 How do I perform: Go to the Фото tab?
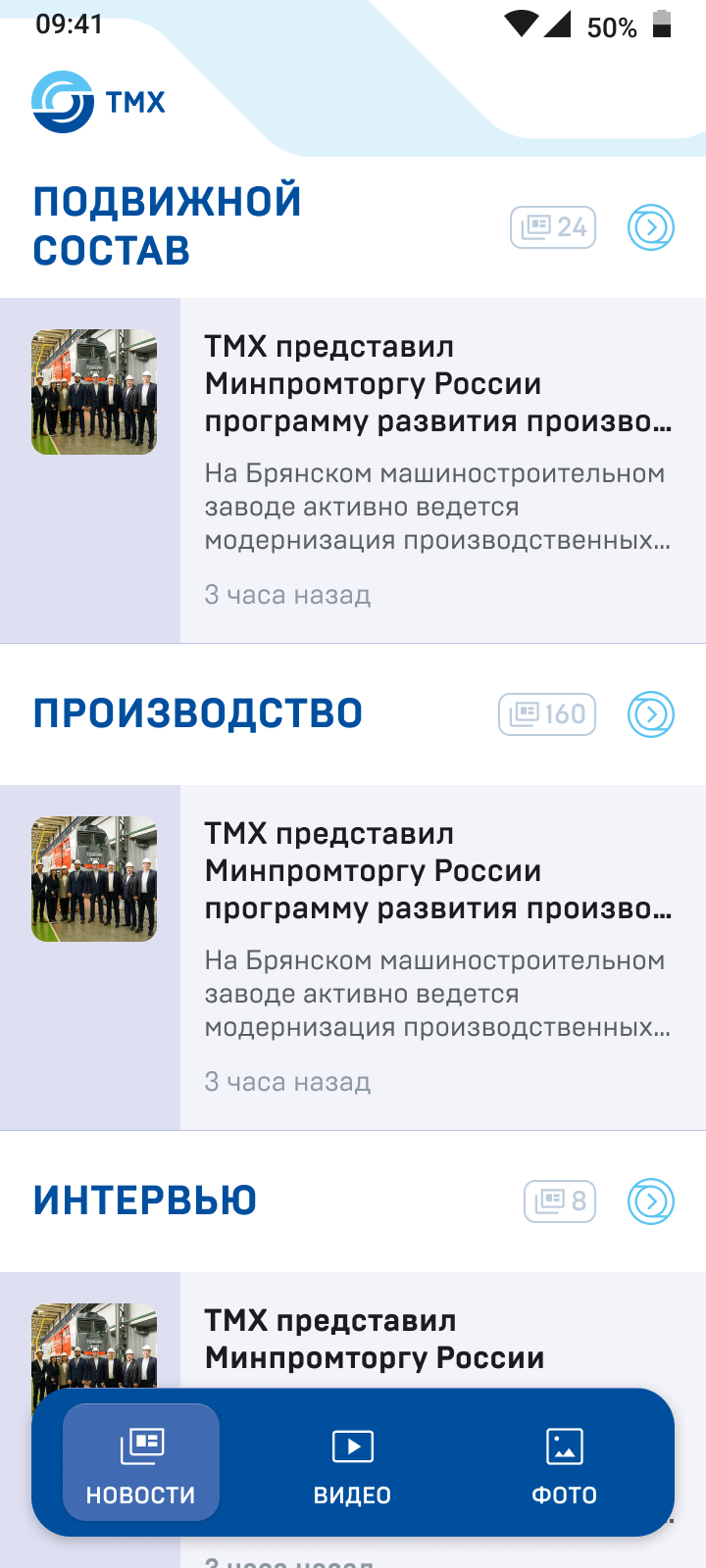(x=564, y=1462)
